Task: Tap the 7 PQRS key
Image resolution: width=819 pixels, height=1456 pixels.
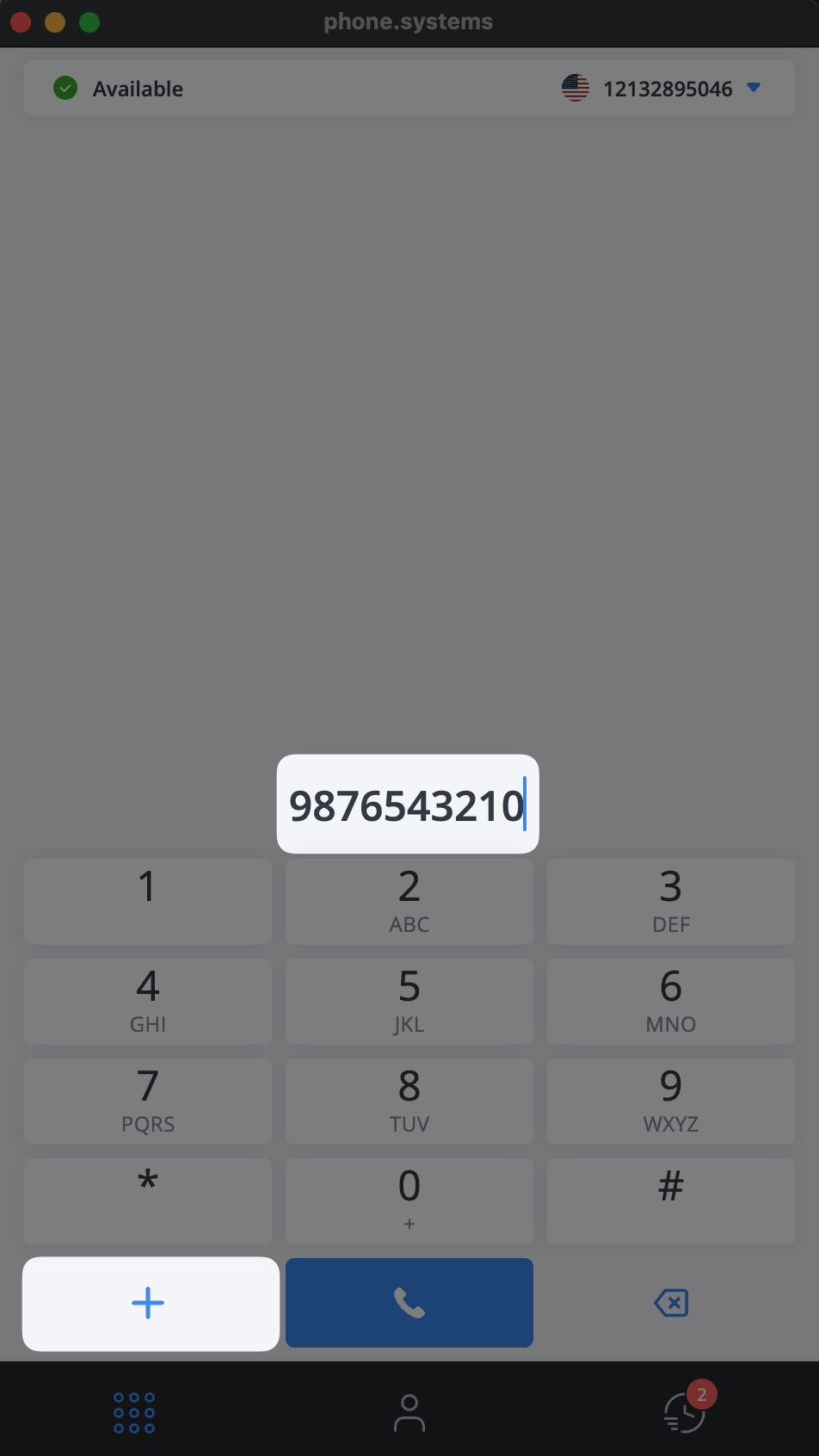Action: pos(148,1101)
